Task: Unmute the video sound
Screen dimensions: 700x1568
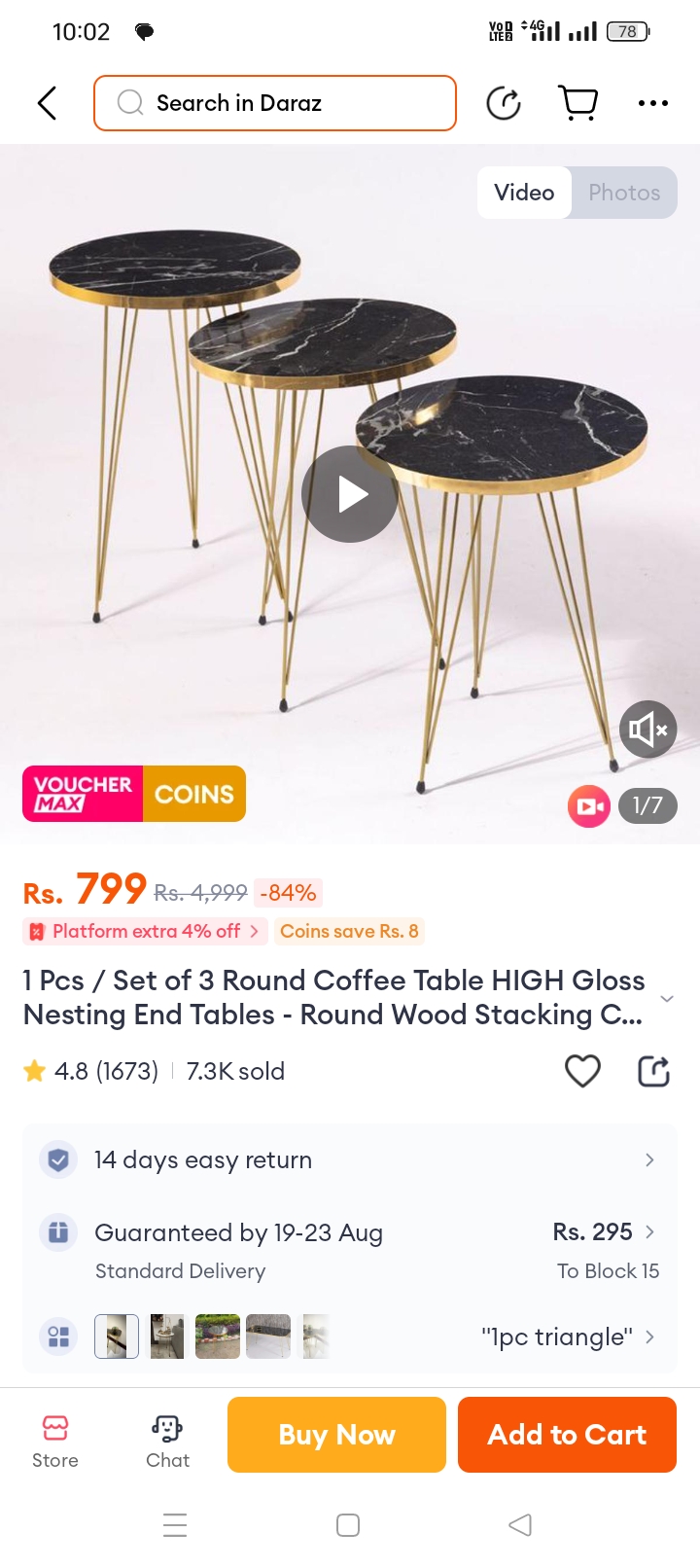Action: pos(647,730)
